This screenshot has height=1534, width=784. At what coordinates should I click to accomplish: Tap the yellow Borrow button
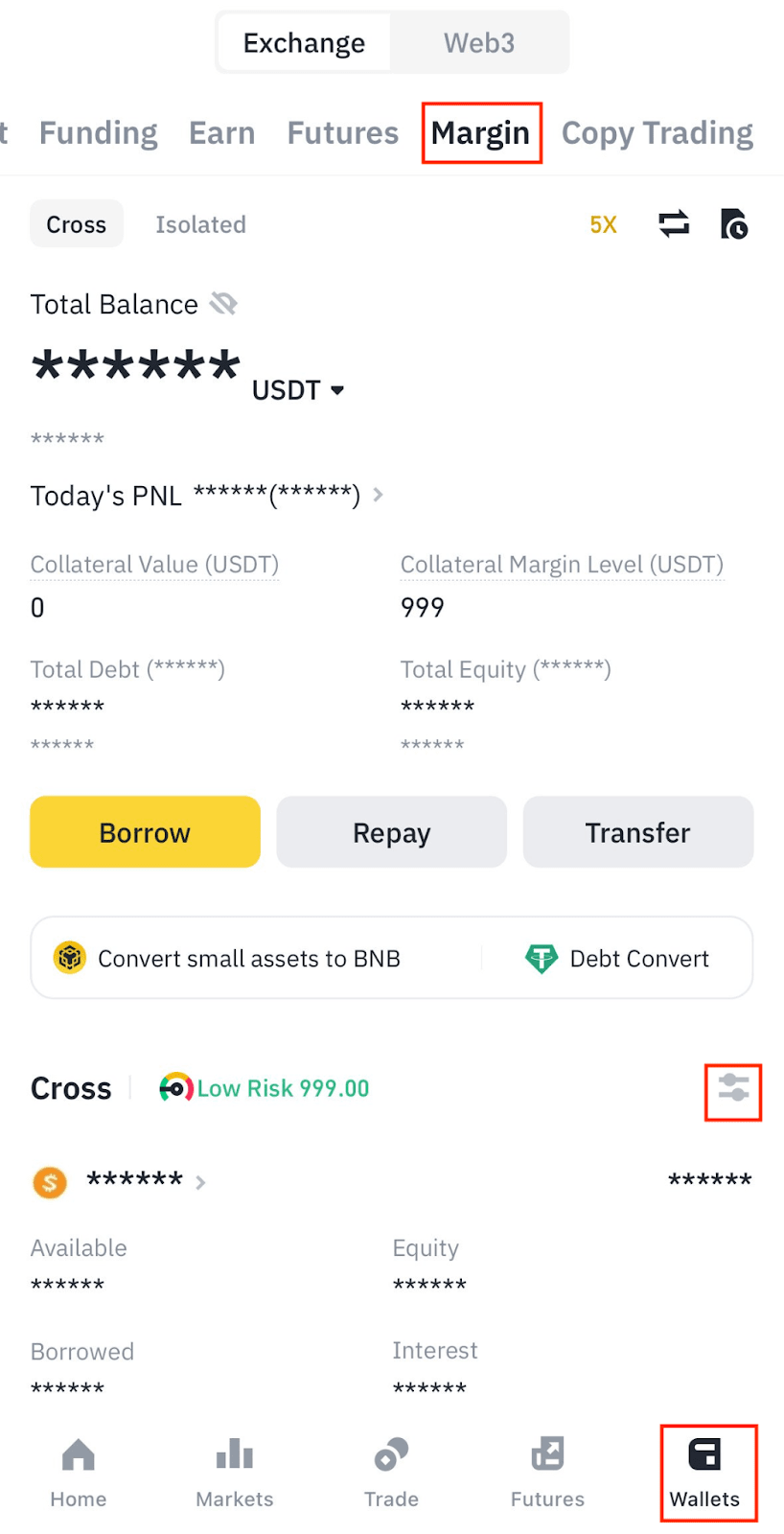pyautogui.click(x=145, y=832)
